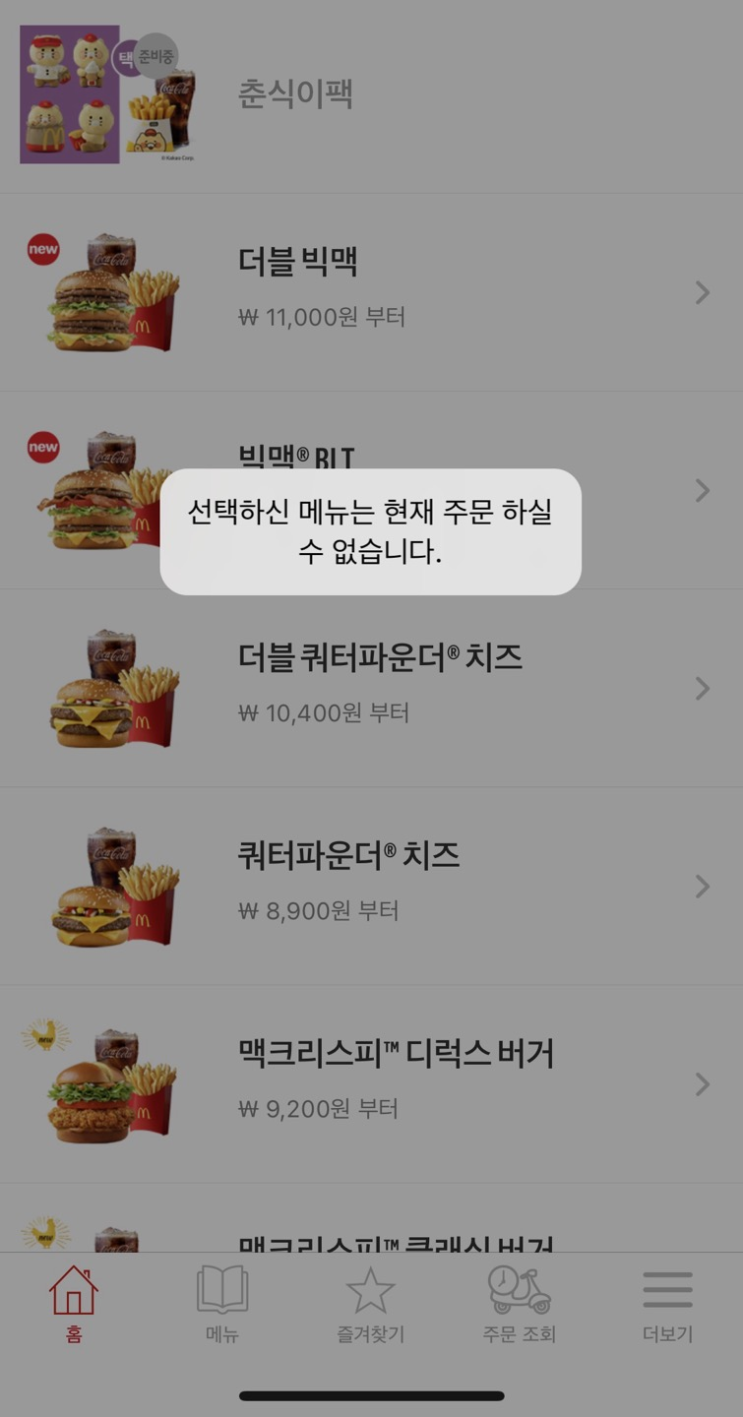743x1417 pixels.
Task: Go to the 홈 tab
Action: [x=74, y=1303]
